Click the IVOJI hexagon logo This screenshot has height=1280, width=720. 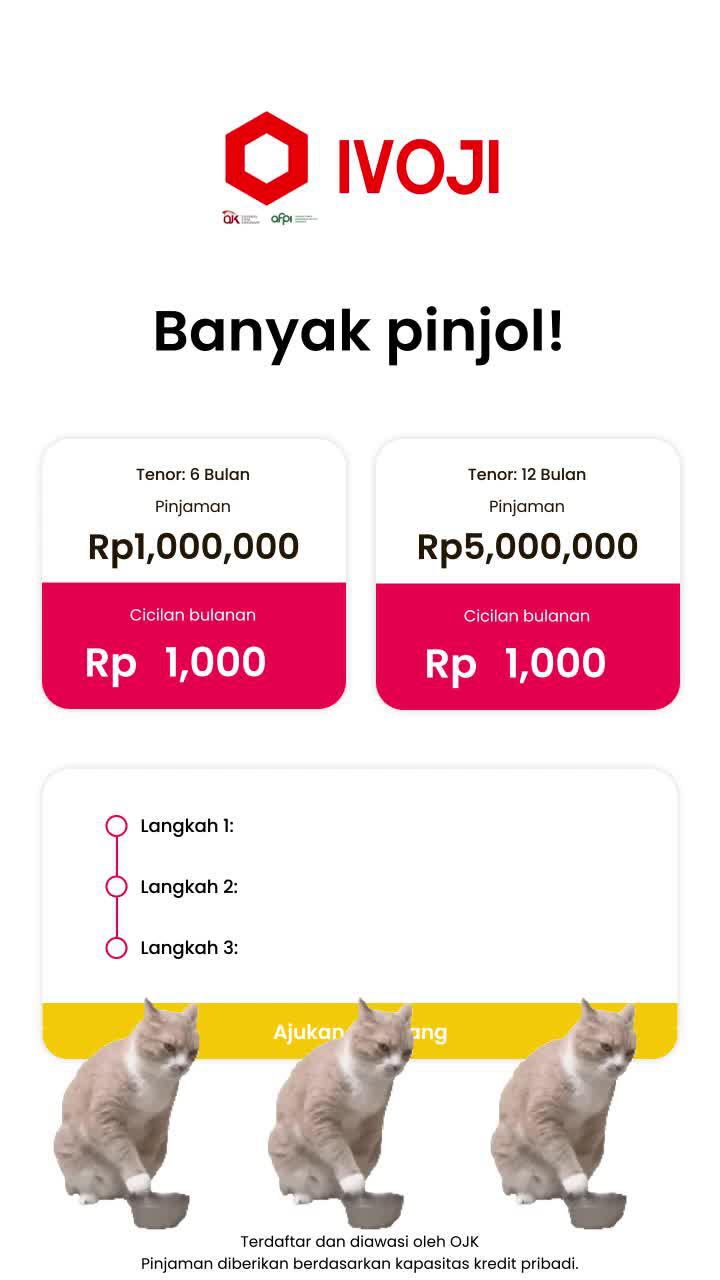point(265,160)
